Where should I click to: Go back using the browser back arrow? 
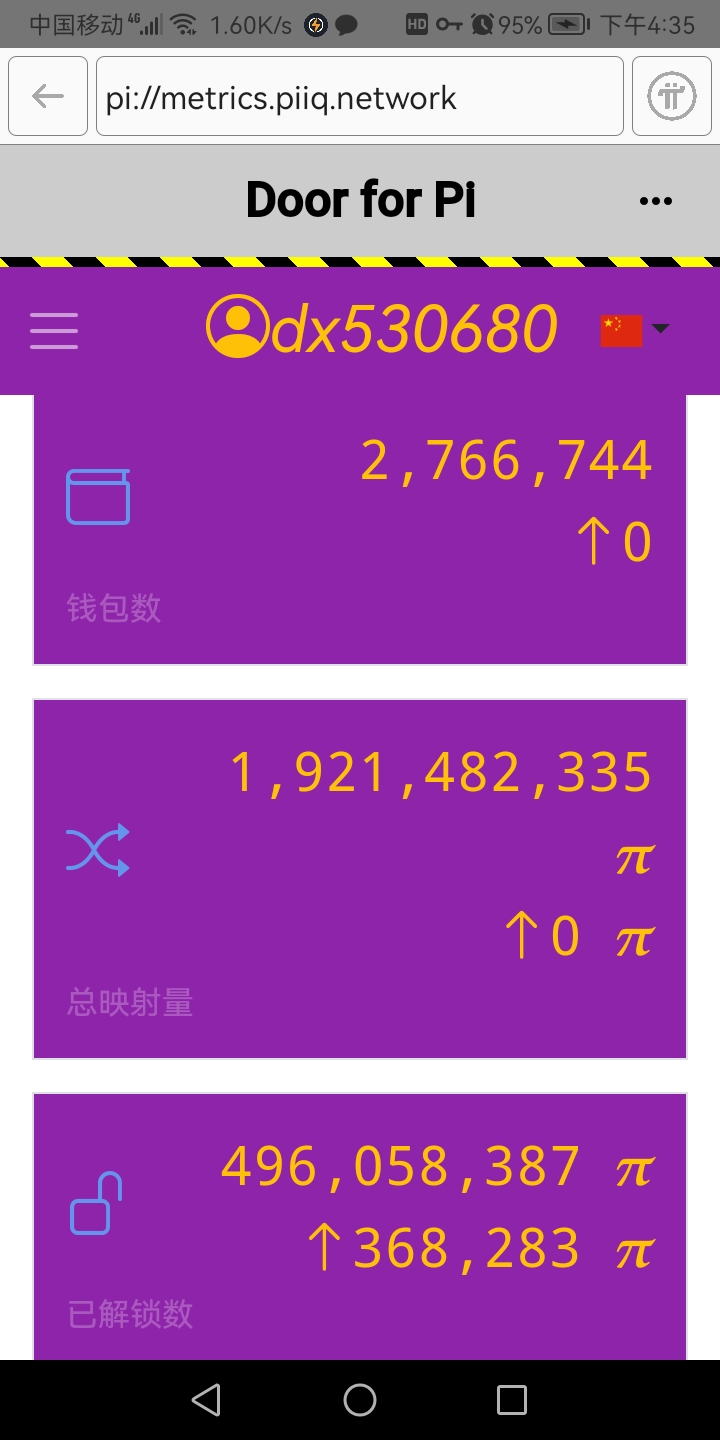click(x=47, y=96)
